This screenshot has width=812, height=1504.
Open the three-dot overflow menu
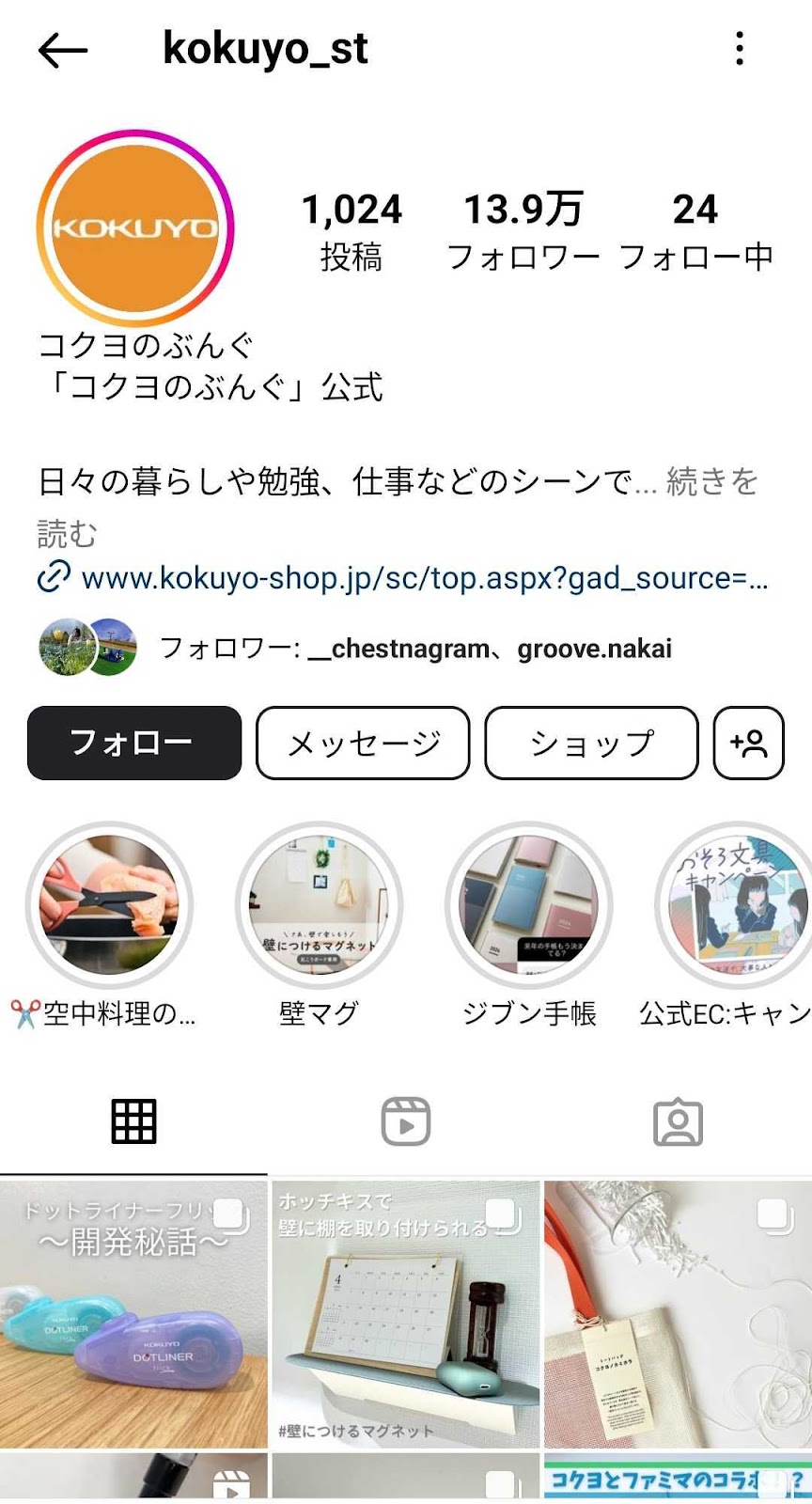(740, 49)
